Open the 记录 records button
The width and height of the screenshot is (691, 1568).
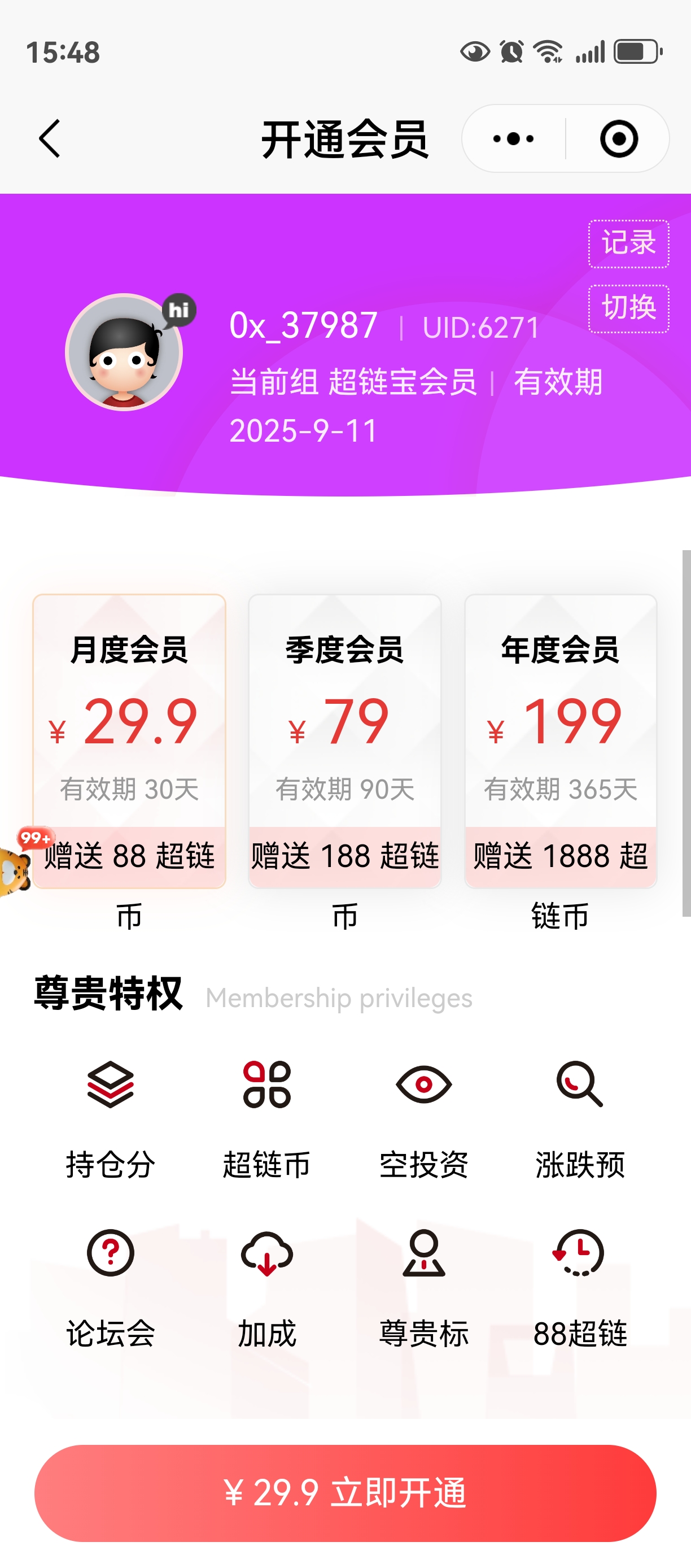(629, 243)
